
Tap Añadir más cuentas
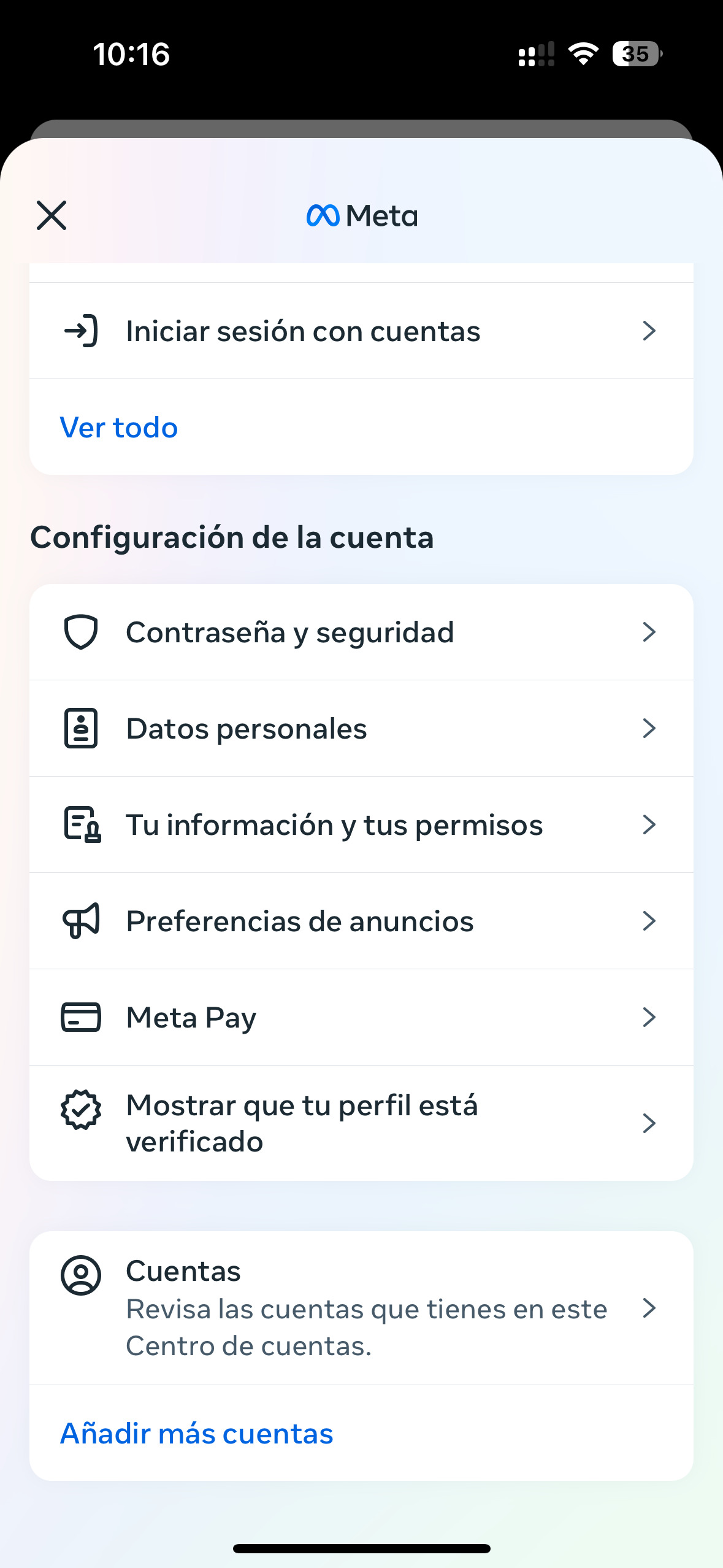pos(196,1434)
